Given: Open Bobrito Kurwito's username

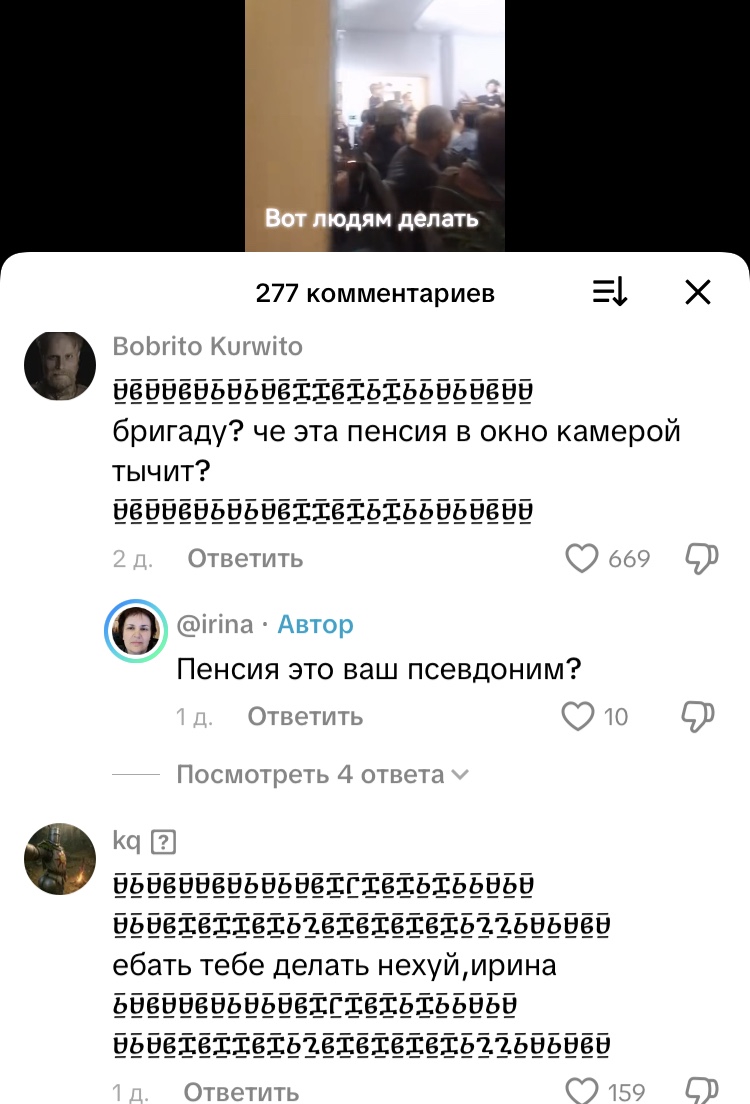Looking at the screenshot, I should (x=208, y=347).
